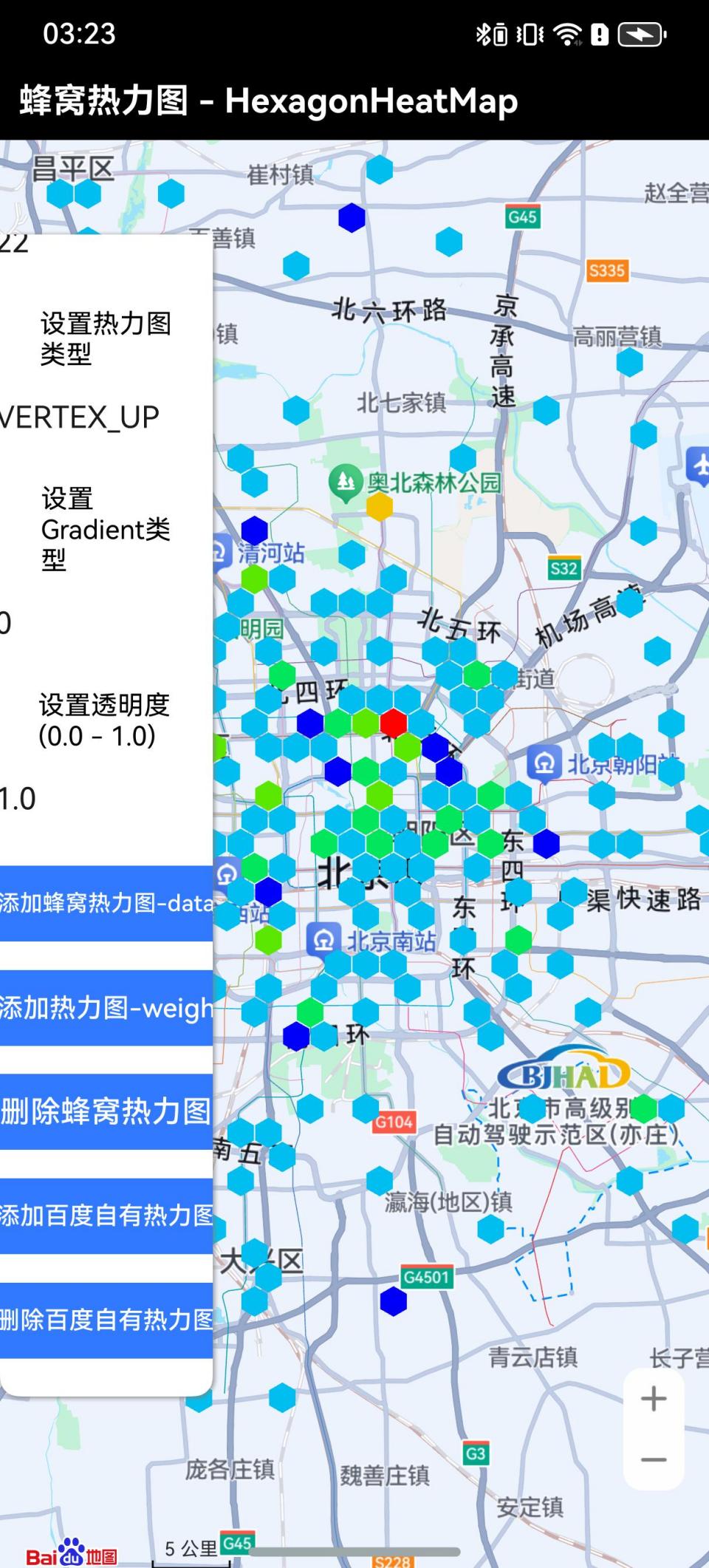
Task: Add Baidu built-in heatmap (添加百度自有热力图)
Action: pyautogui.click(x=106, y=1216)
